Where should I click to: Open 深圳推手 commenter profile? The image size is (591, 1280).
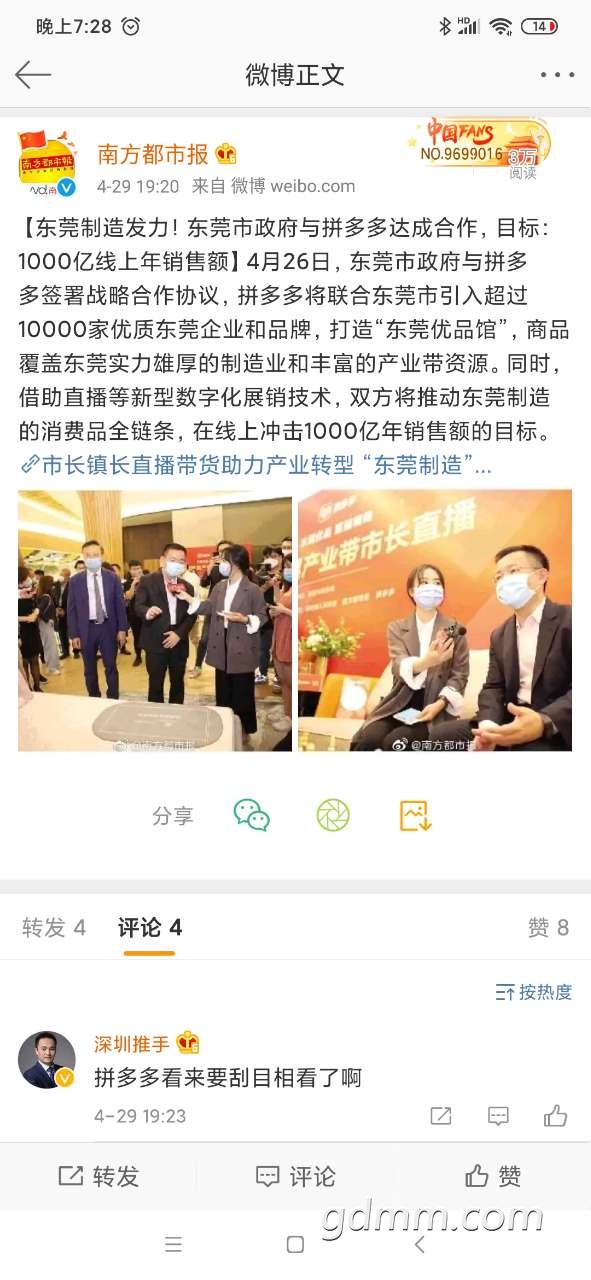[x=47, y=1059]
